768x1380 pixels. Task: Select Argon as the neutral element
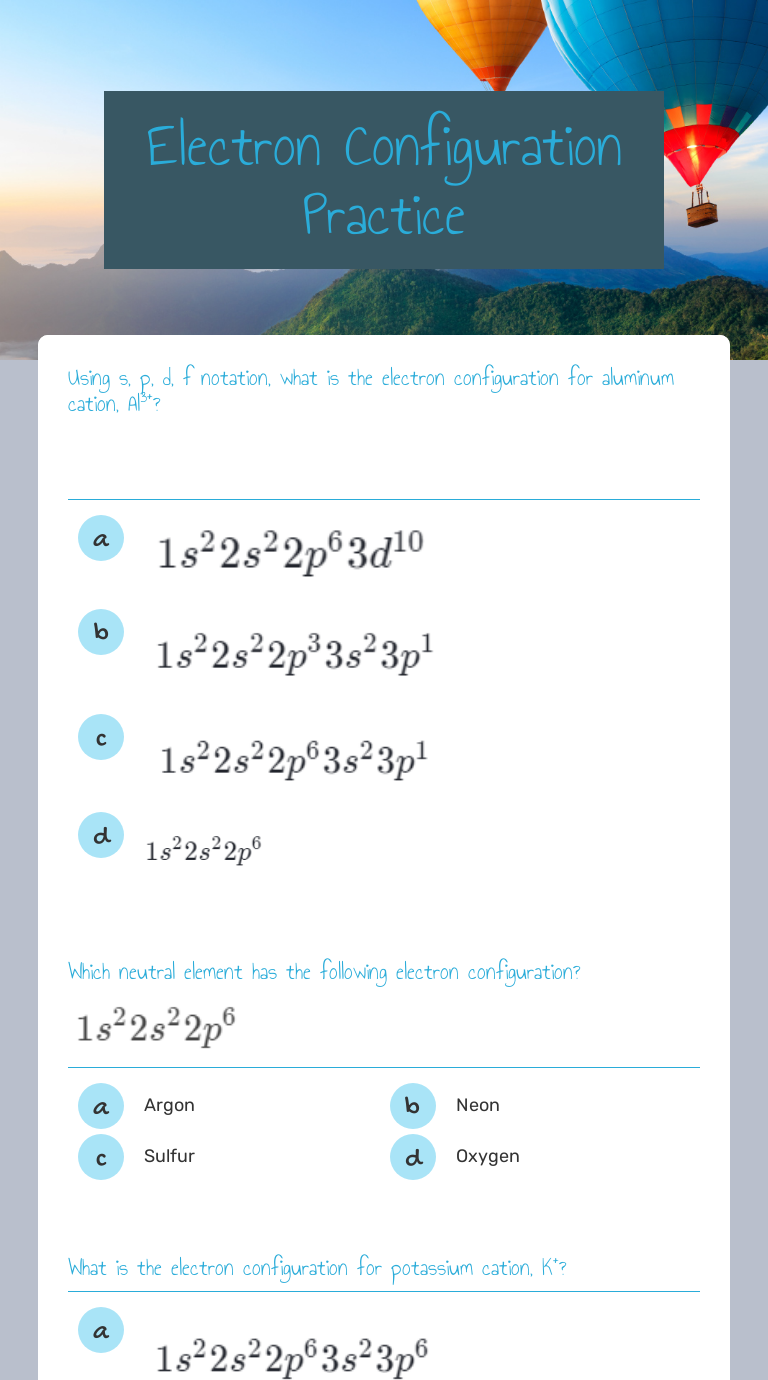click(101, 1106)
